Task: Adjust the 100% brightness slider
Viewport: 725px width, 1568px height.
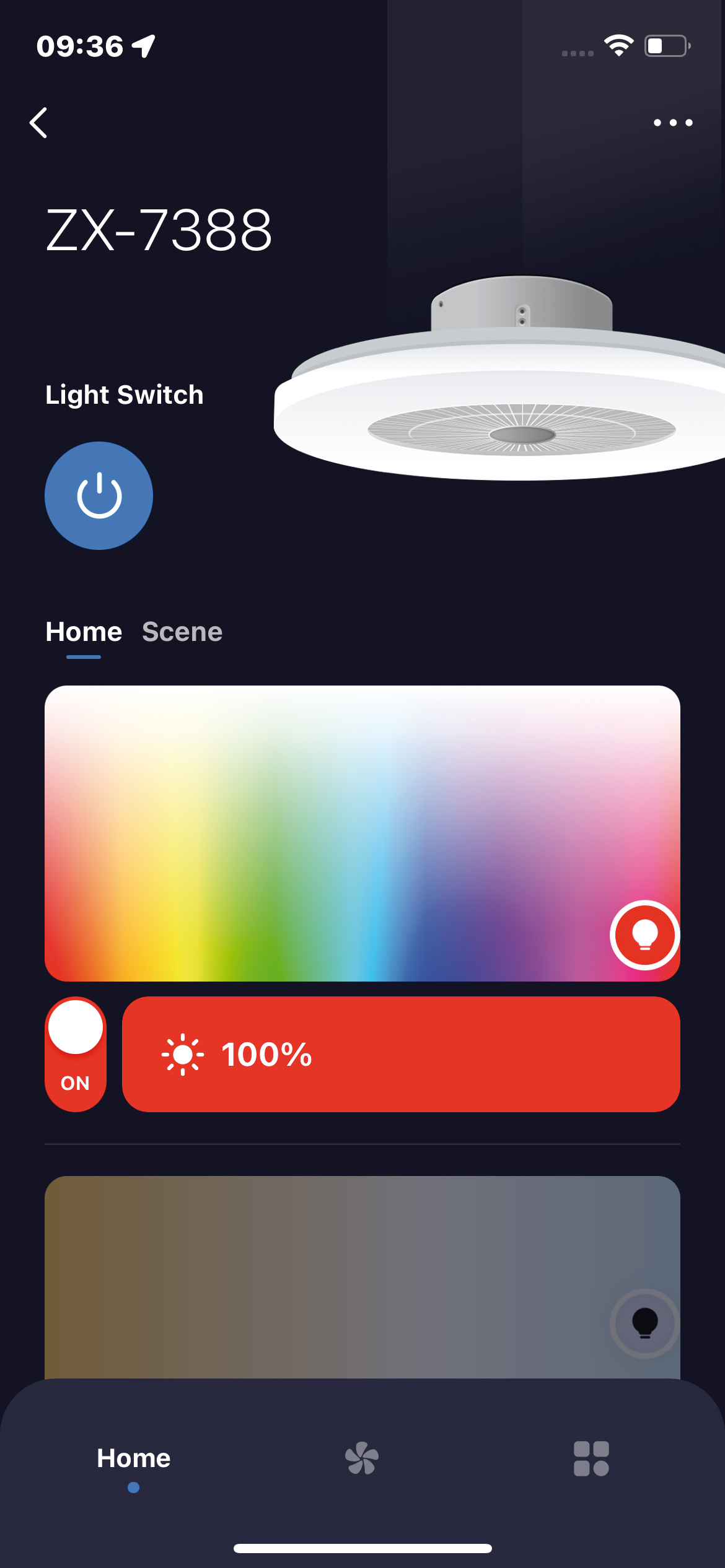Action: pos(401,1054)
